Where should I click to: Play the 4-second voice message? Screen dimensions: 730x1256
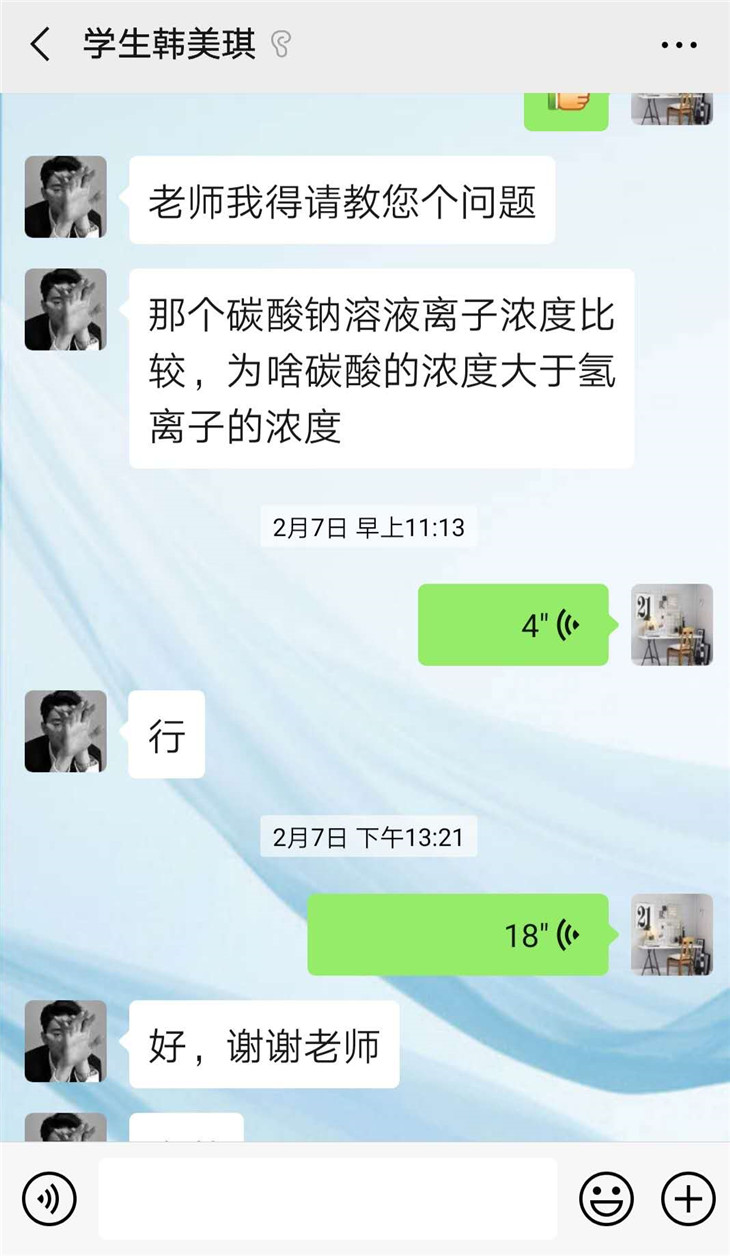tap(513, 625)
